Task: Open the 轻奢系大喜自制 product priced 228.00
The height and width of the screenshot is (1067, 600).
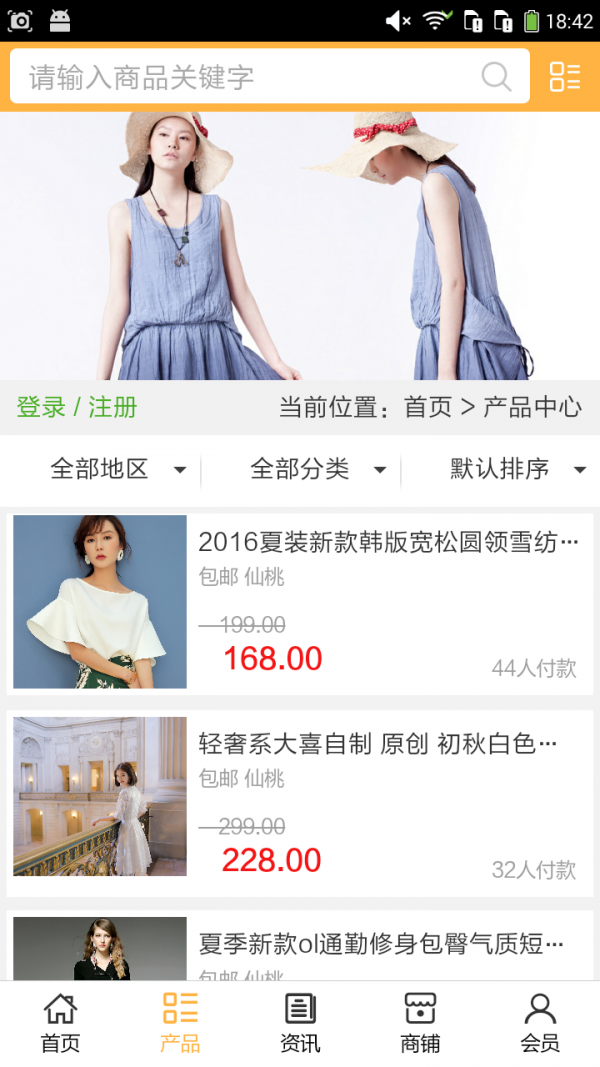Action: [x=300, y=803]
